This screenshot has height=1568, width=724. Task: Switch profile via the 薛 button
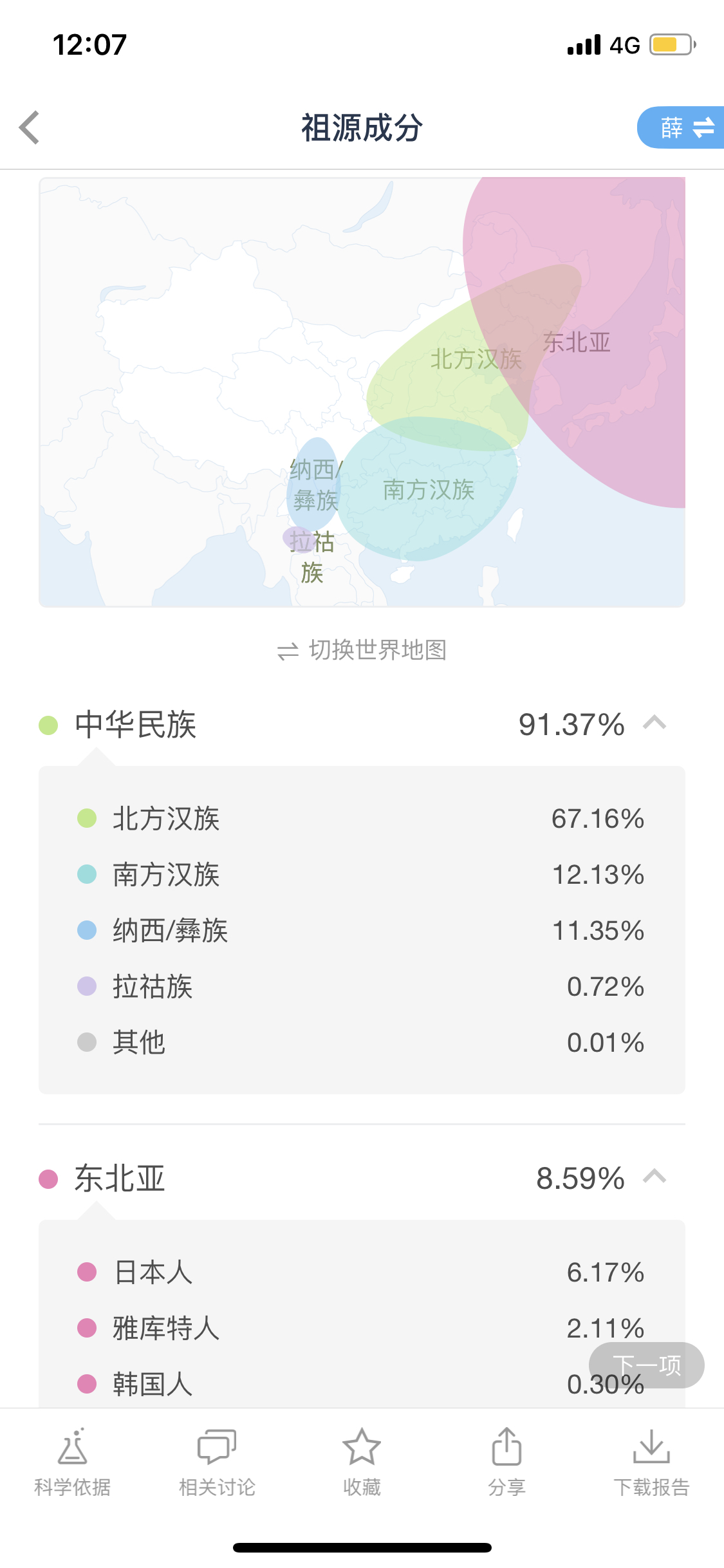681,127
